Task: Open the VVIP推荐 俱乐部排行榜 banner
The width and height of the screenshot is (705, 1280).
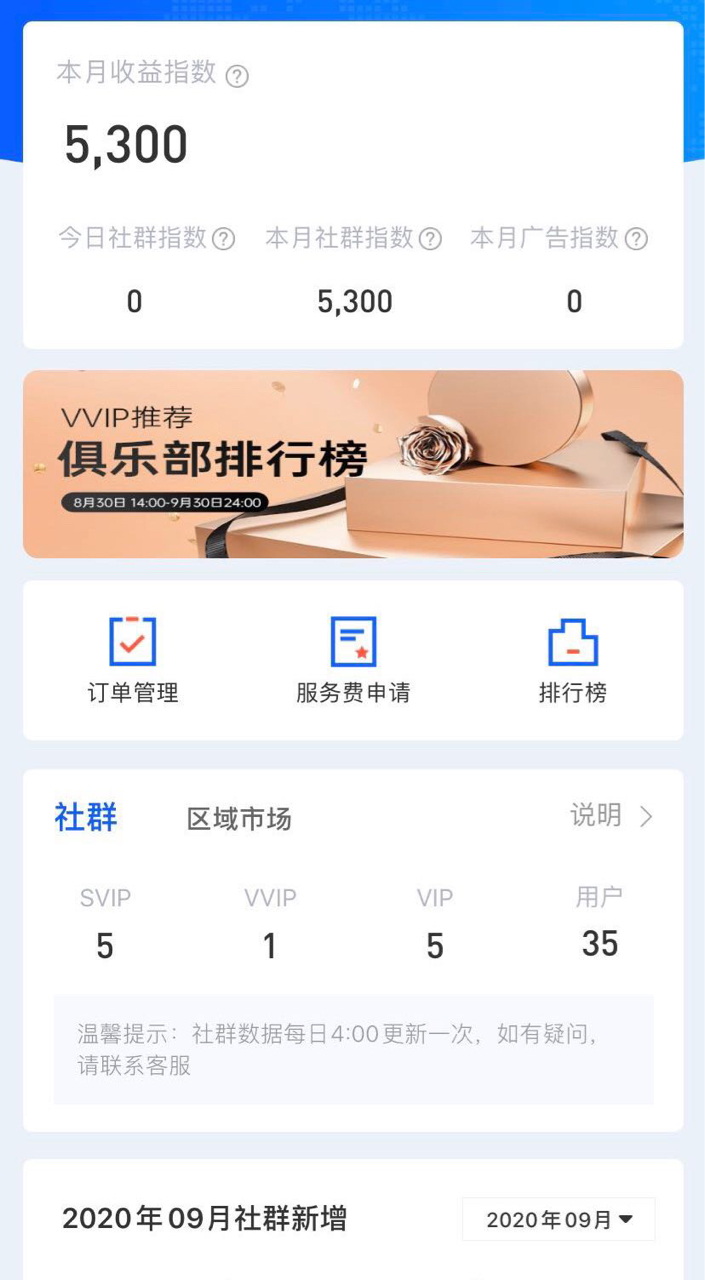Action: pyautogui.click(x=352, y=464)
